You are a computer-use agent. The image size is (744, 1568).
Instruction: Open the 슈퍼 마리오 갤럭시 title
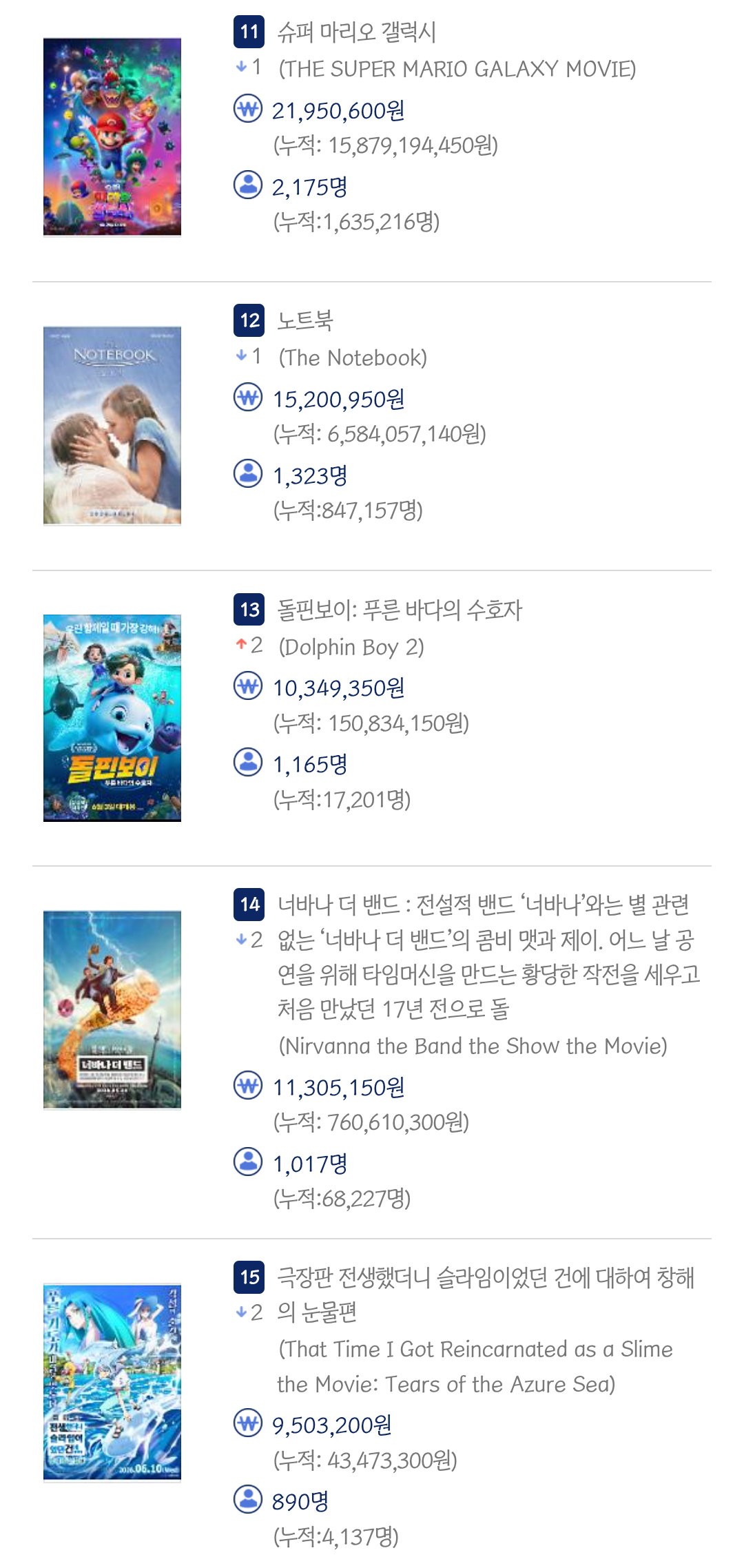pyautogui.click(x=357, y=32)
